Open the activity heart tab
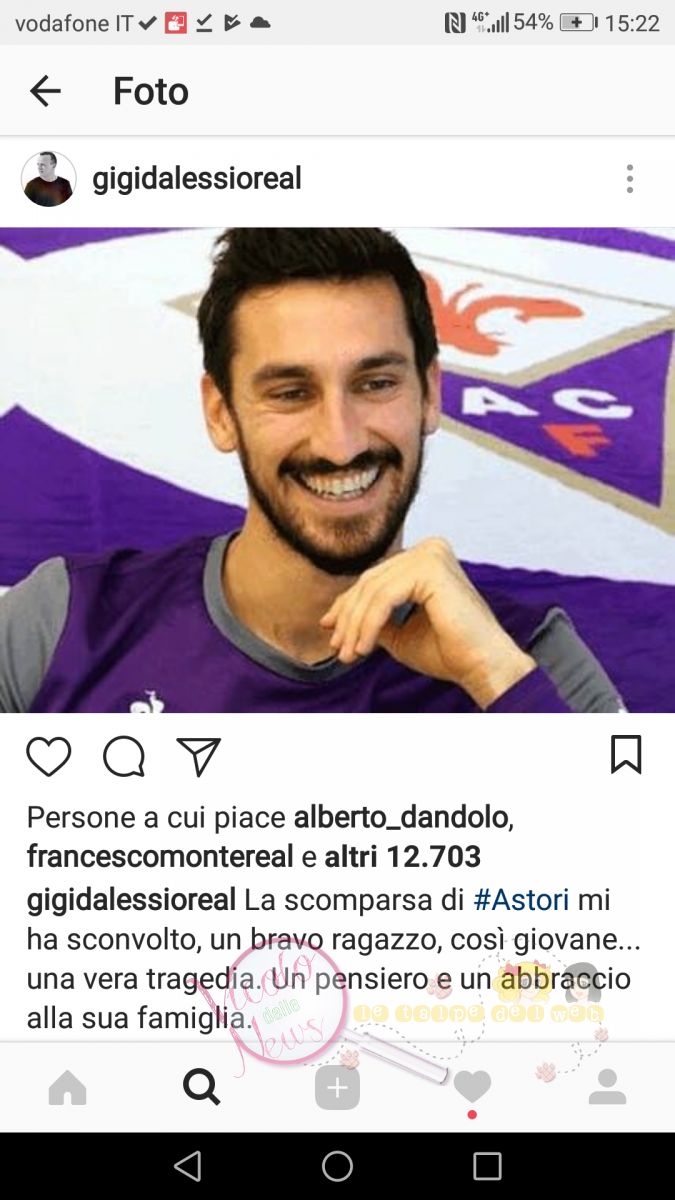675x1200 pixels. [472, 1088]
